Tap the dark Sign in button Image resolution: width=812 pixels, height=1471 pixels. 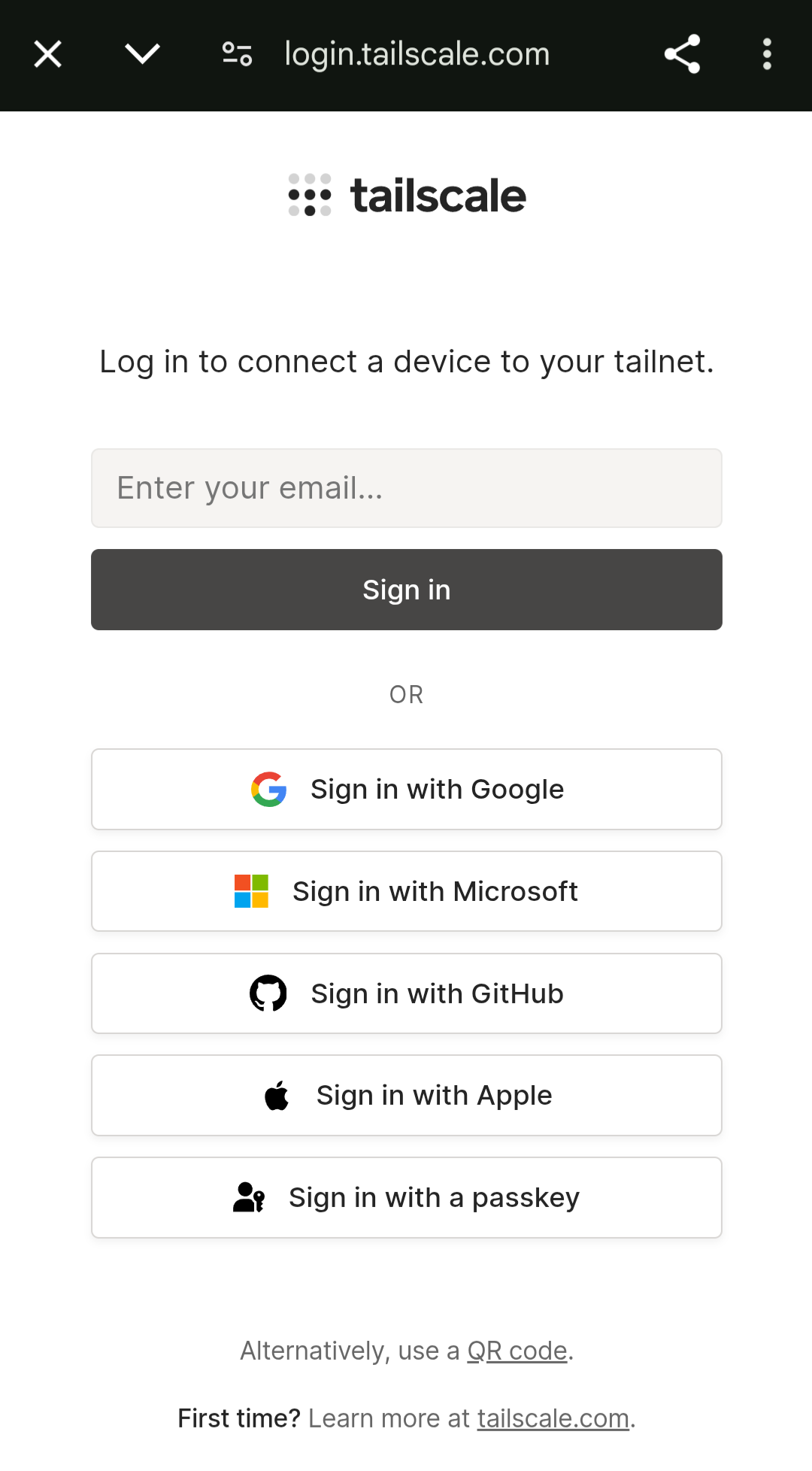[x=406, y=590]
